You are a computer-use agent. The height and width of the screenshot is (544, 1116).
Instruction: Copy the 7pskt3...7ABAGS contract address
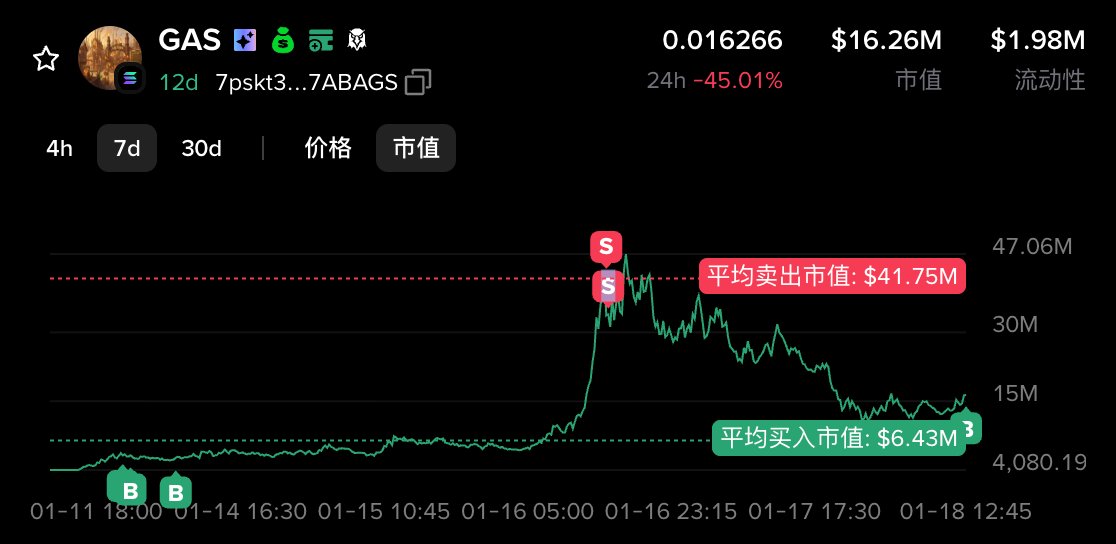(418, 82)
